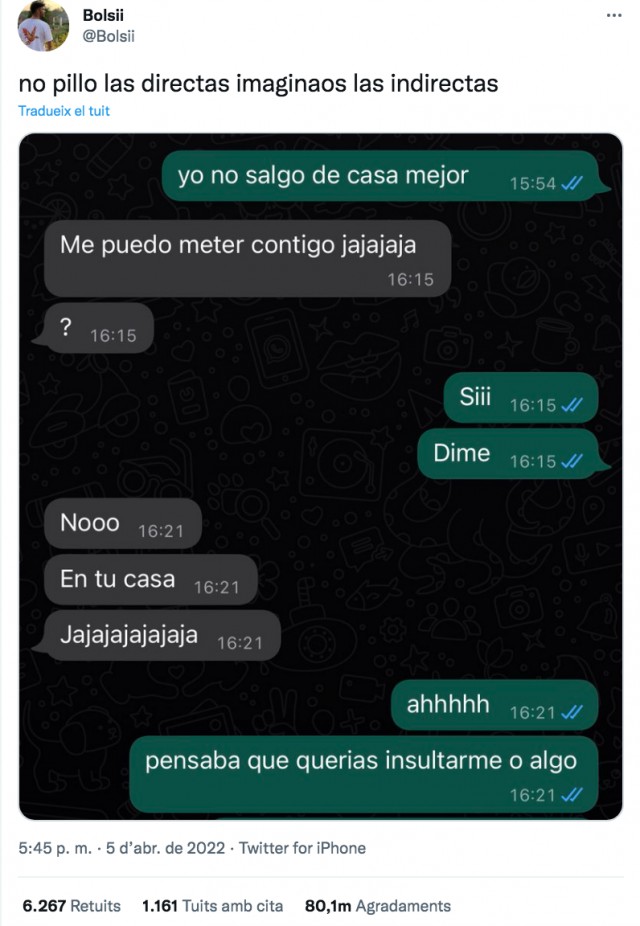640x926 pixels.
Task: Tap the @Bolsii username
Action: coord(108,36)
